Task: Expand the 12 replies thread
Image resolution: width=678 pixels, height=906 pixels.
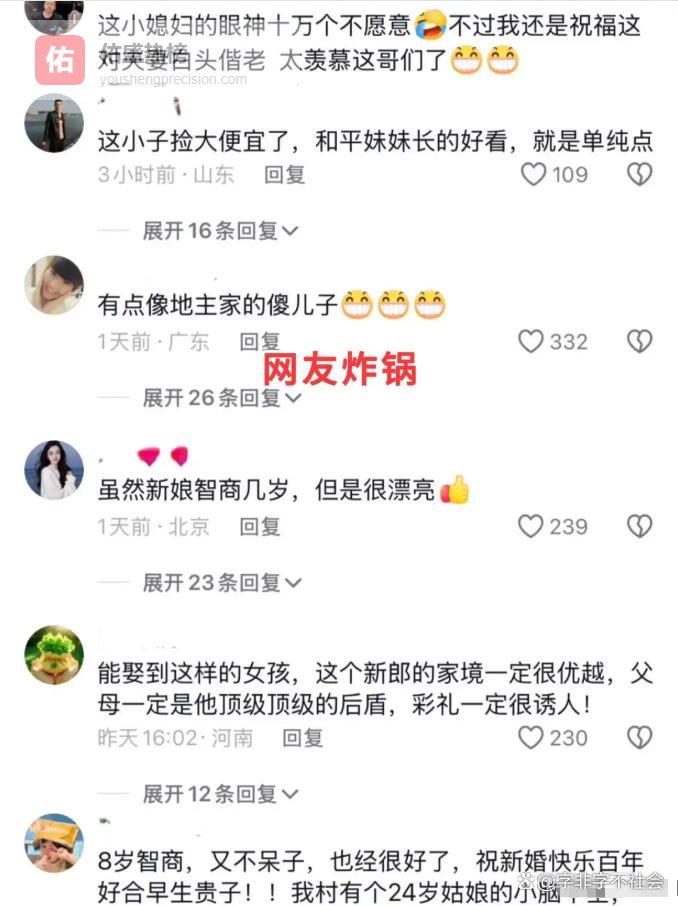Action: pyautogui.click(x=220, y=794)
